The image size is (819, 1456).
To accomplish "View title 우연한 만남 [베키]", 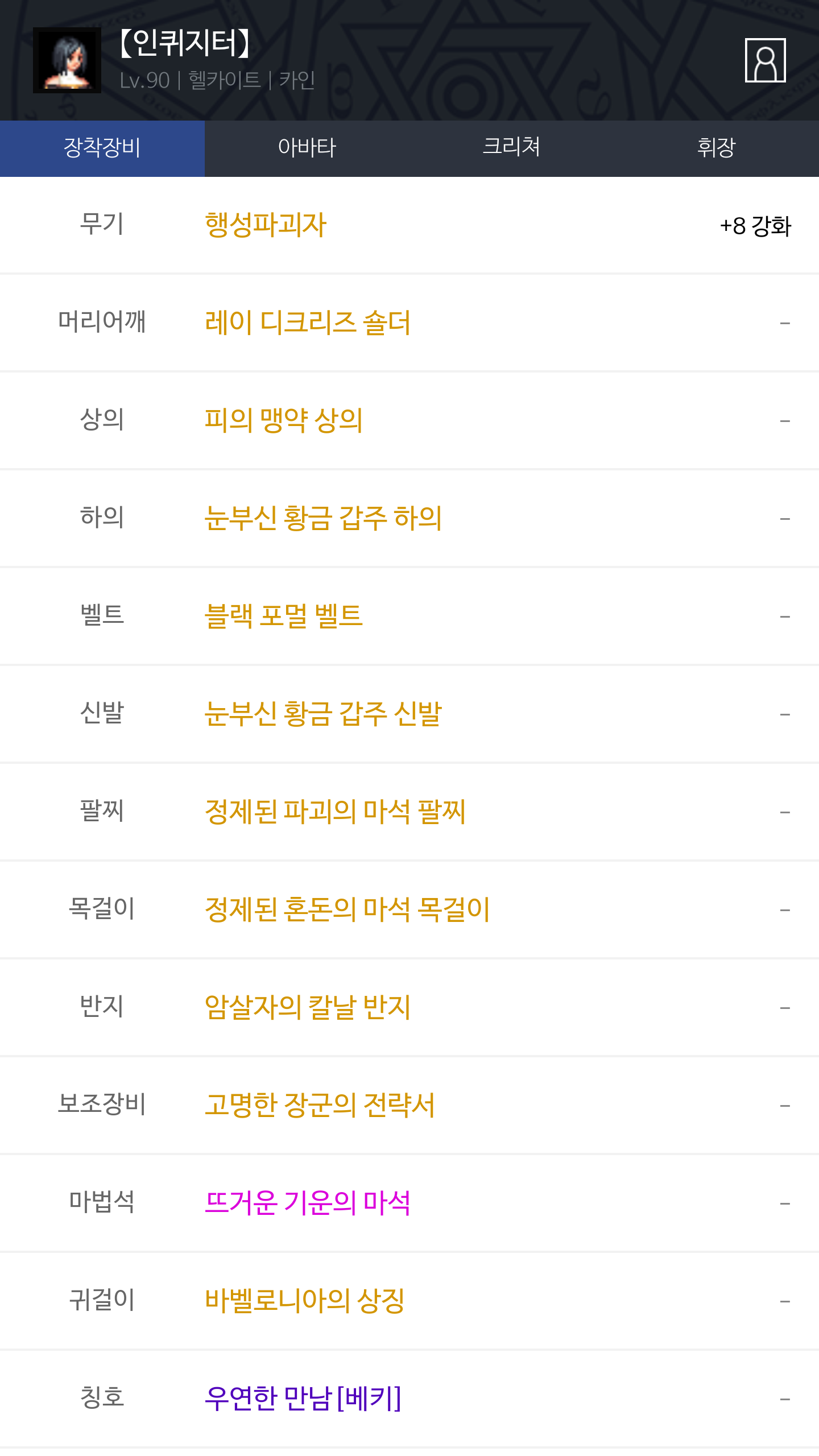I will 303,1399.
